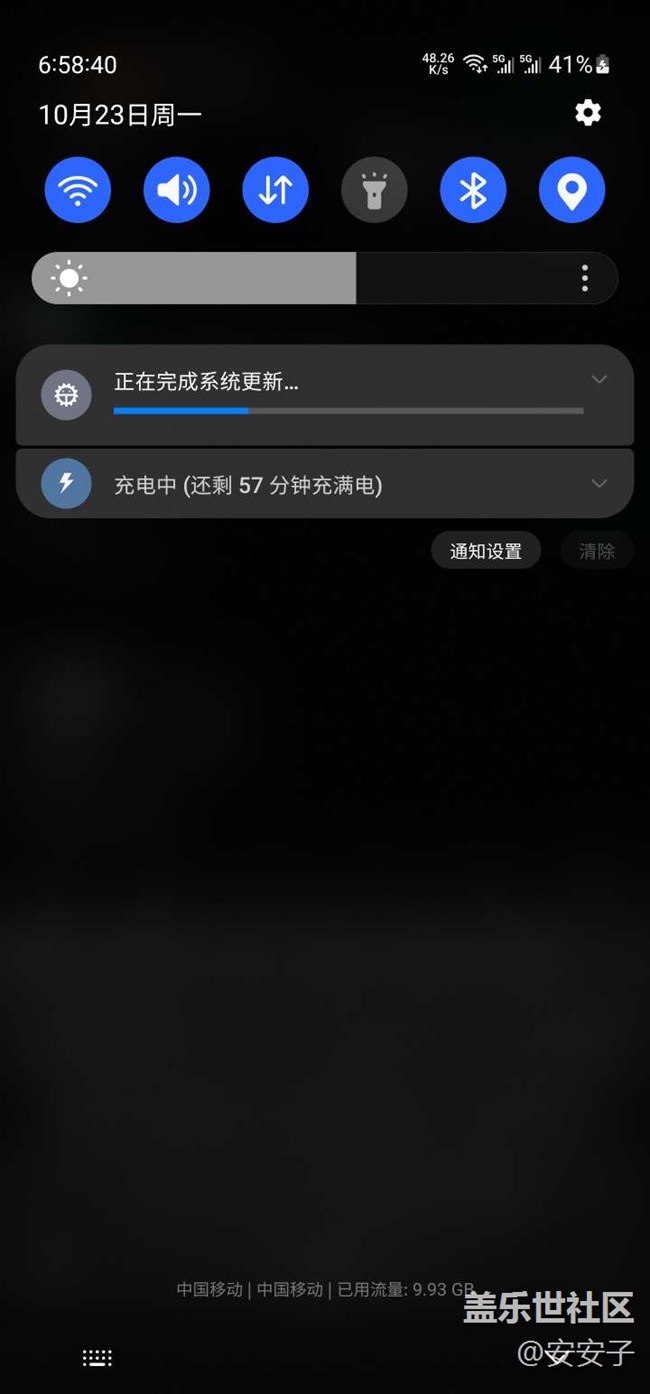
Task: Expand the 正在完成系统更新 notification
Action: point(599,380)
